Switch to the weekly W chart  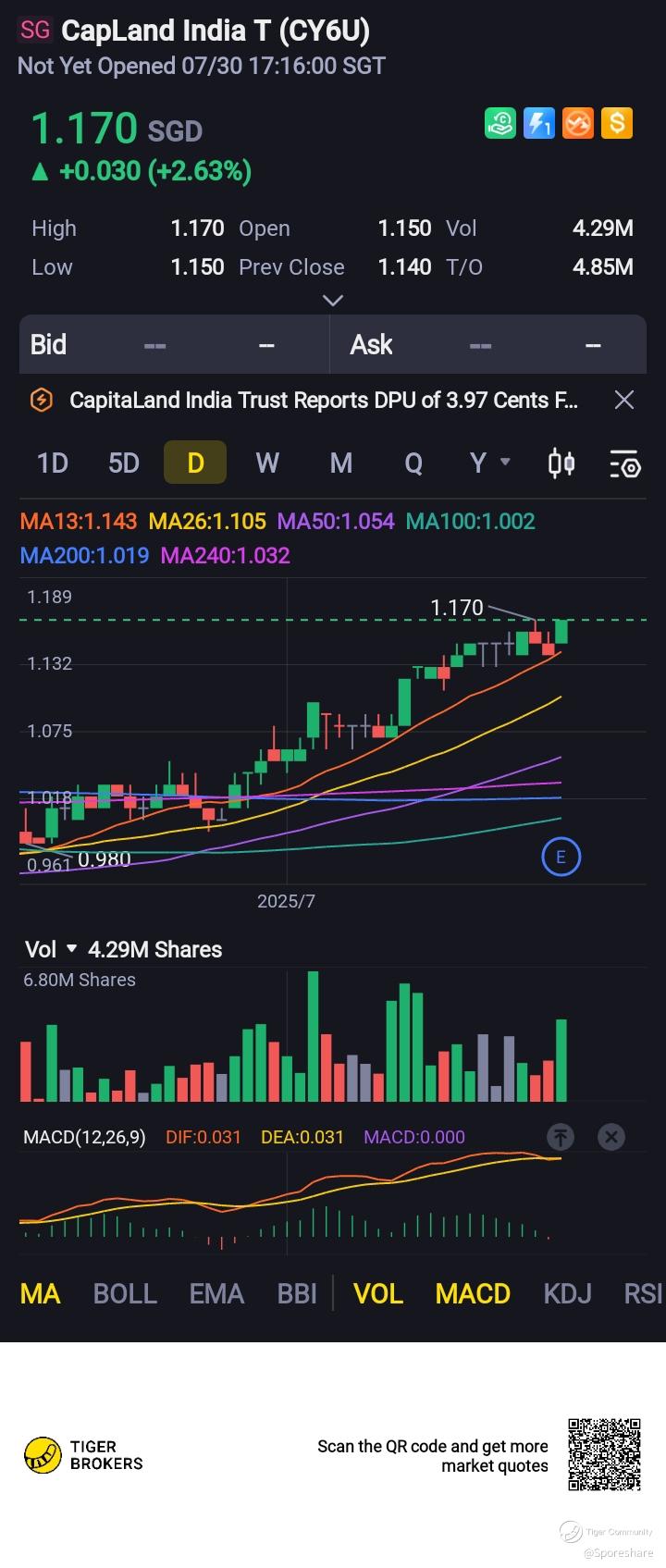(267, 463)
